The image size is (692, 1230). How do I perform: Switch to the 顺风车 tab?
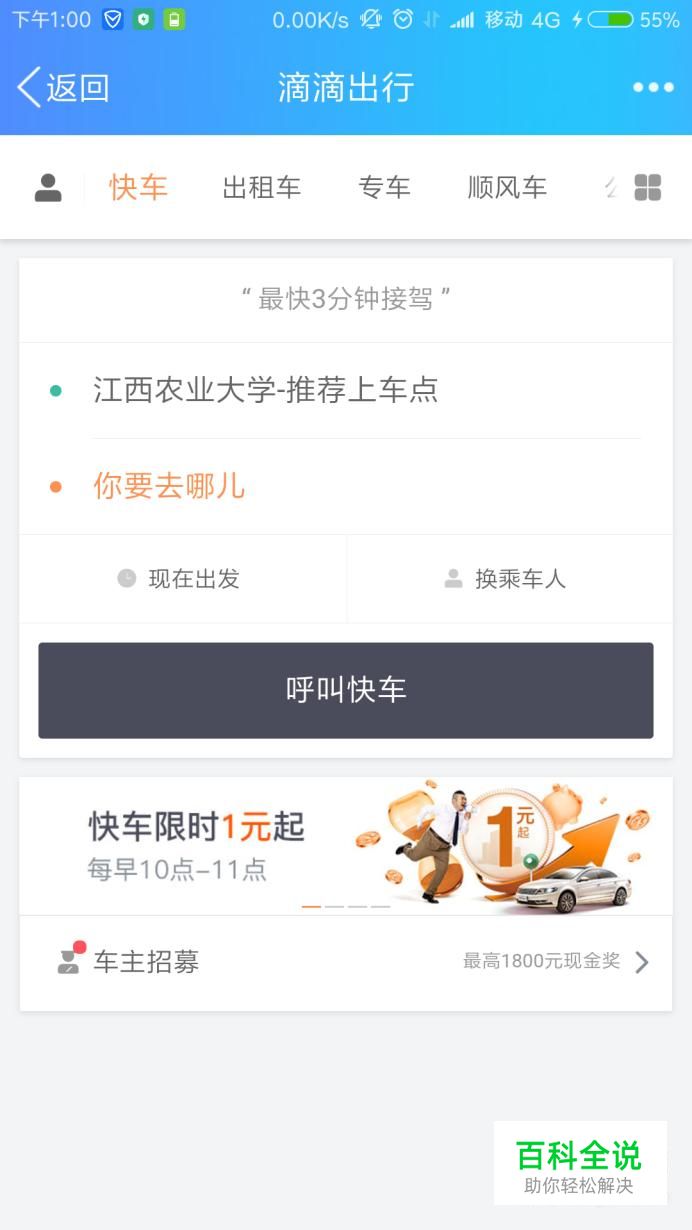click(507, 187)
